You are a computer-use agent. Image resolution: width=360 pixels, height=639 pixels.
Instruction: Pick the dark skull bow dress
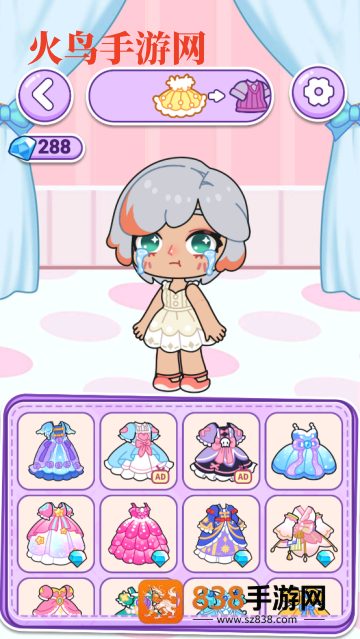[221, 451]
